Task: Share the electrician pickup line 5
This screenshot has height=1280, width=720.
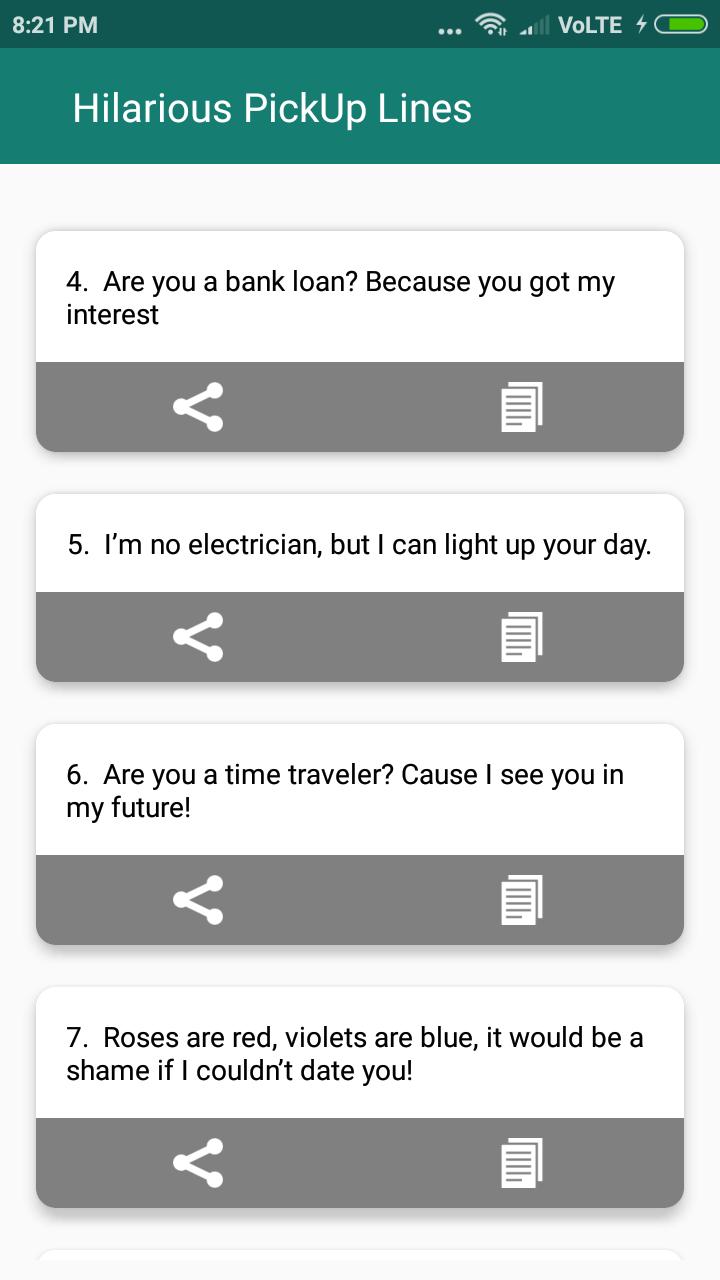Action: point(198,637)
